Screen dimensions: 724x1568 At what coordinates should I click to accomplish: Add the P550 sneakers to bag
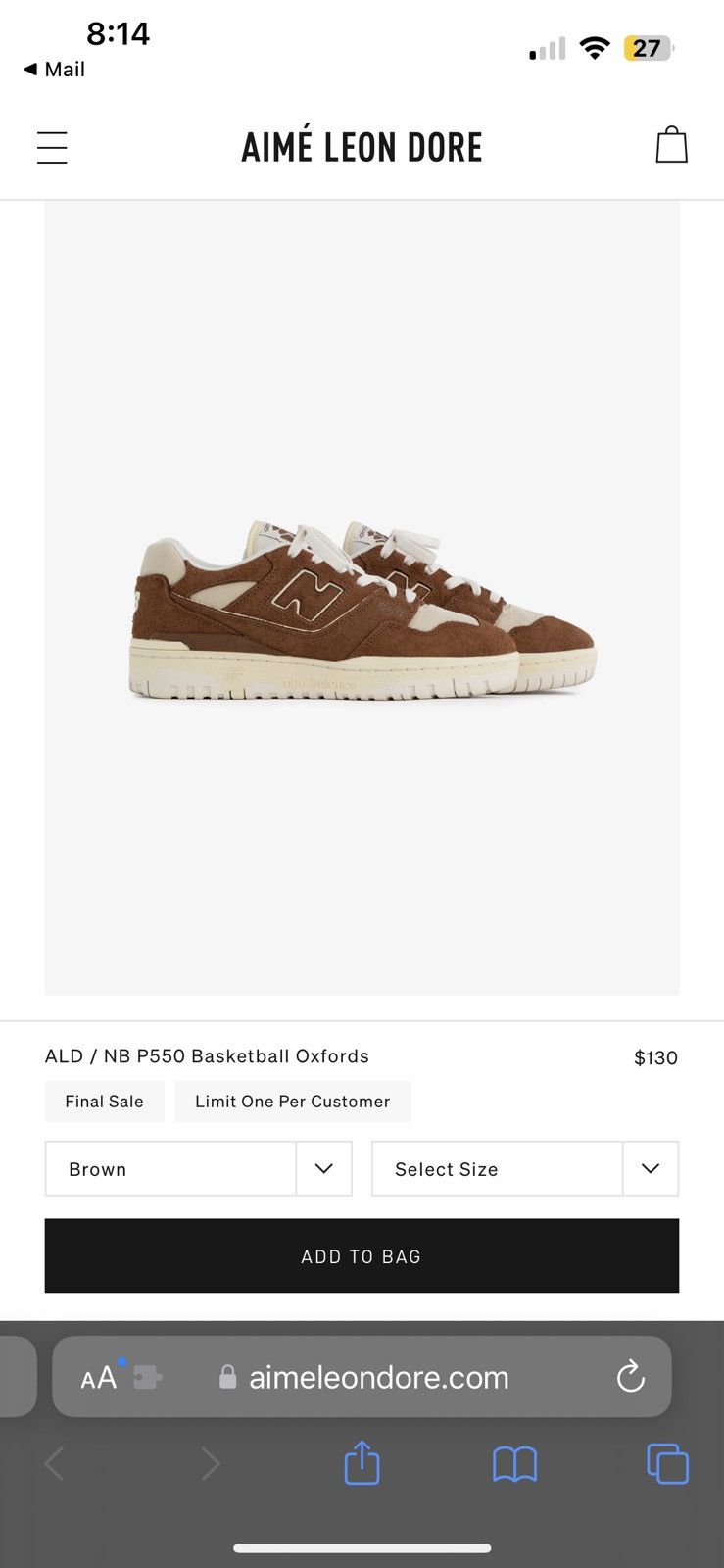(x=362, y=1255)
